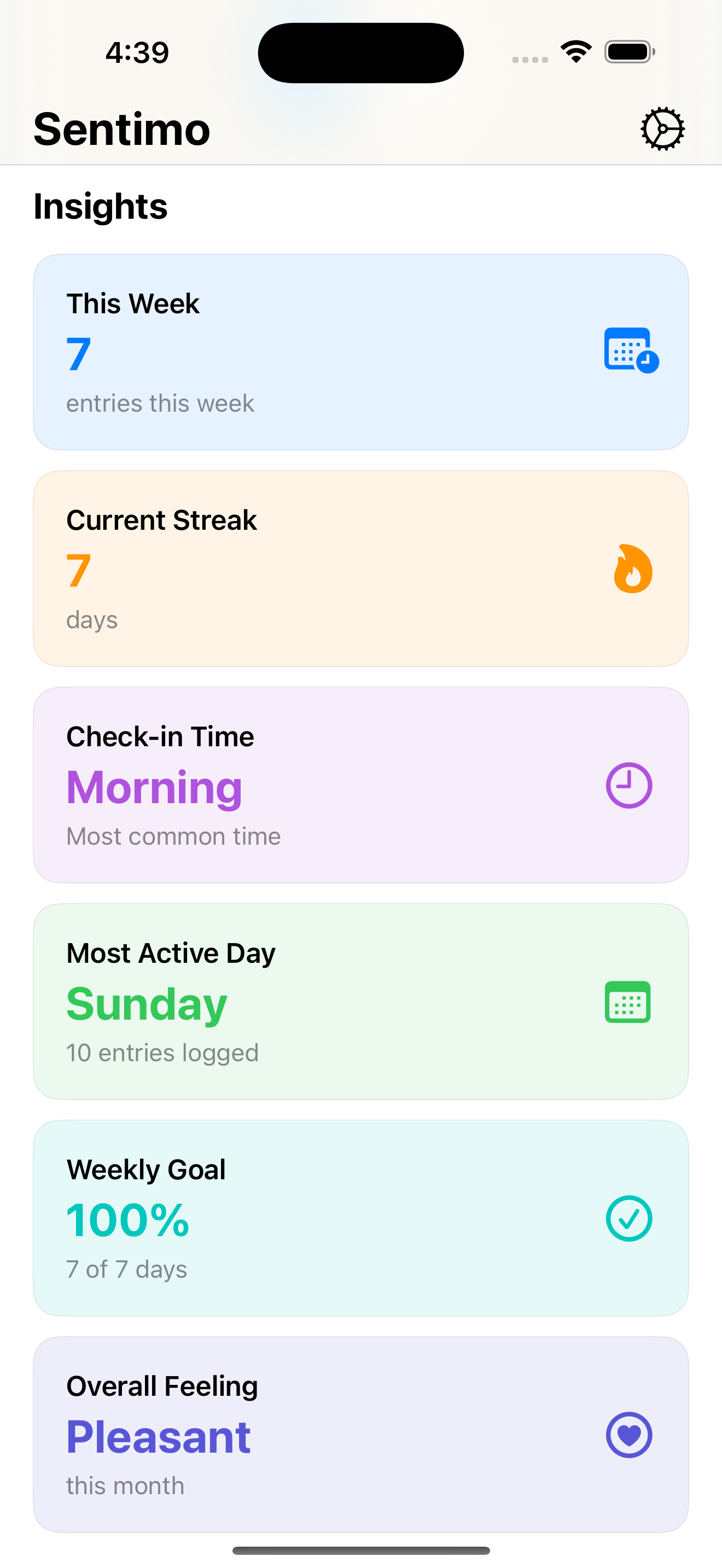
Task: Open the Overall Feeling card
Action: pyautogui.click(x=360, y=1434)
